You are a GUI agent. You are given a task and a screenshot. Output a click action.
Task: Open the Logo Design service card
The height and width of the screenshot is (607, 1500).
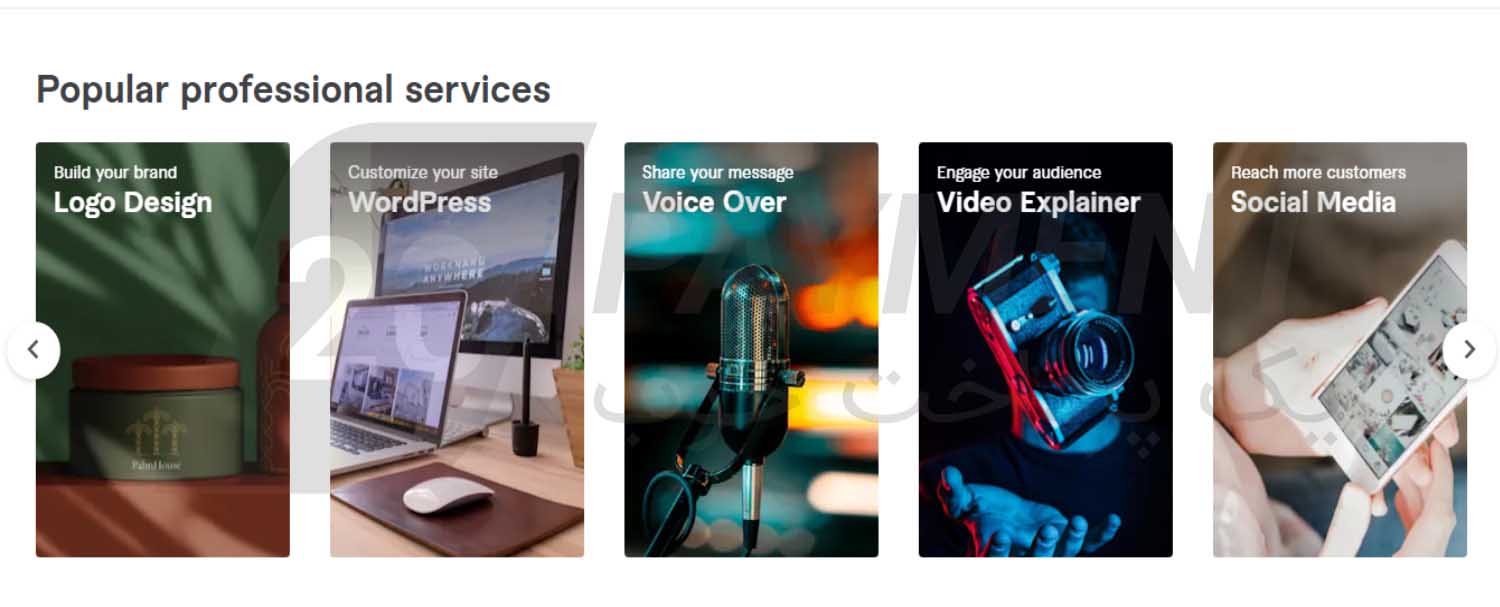pos(163,350)
